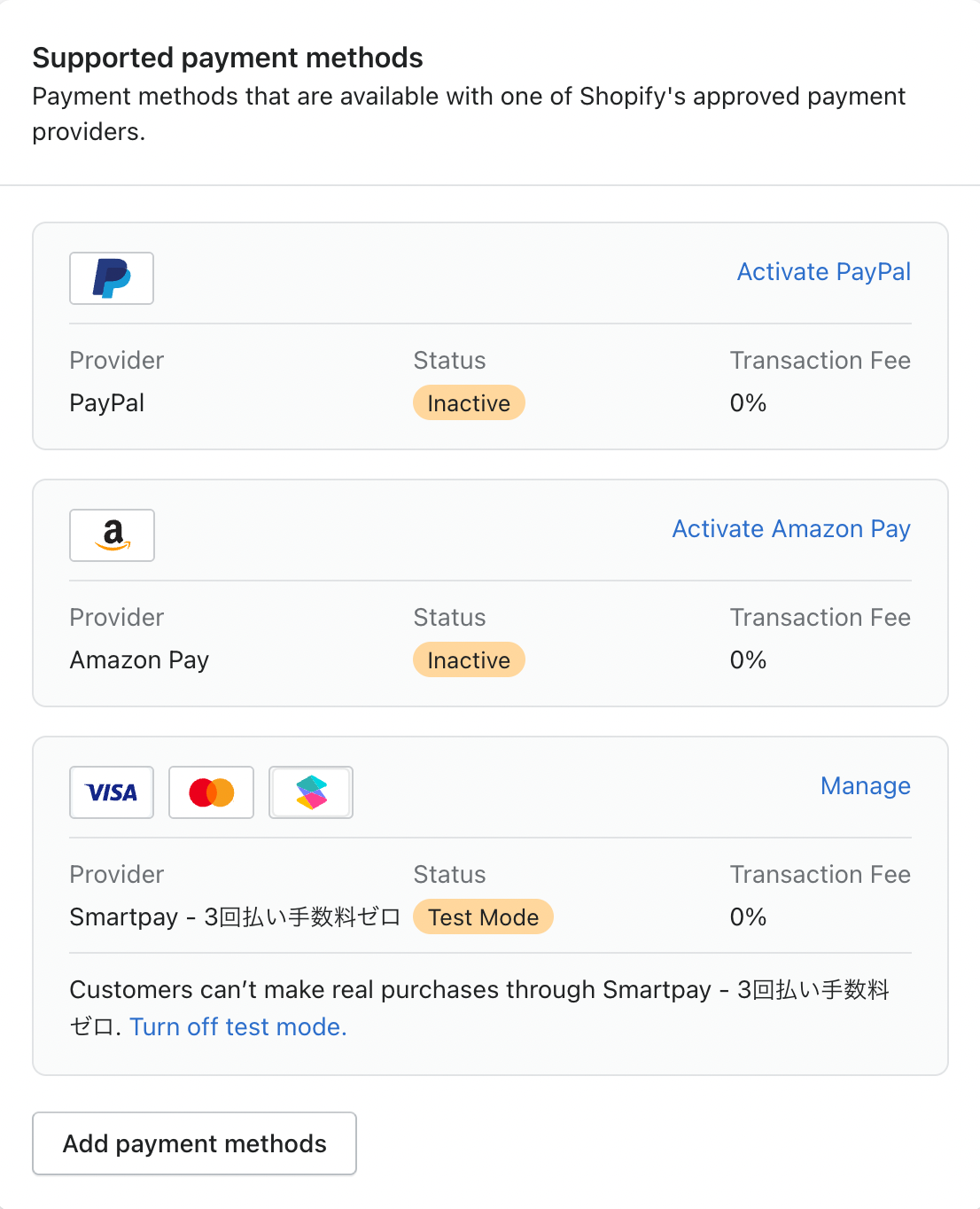Image resolution: width=980 pixels, height=1209 pixels.
Task: Activate Amazon Pay provider
Action: tap(790, 529)
